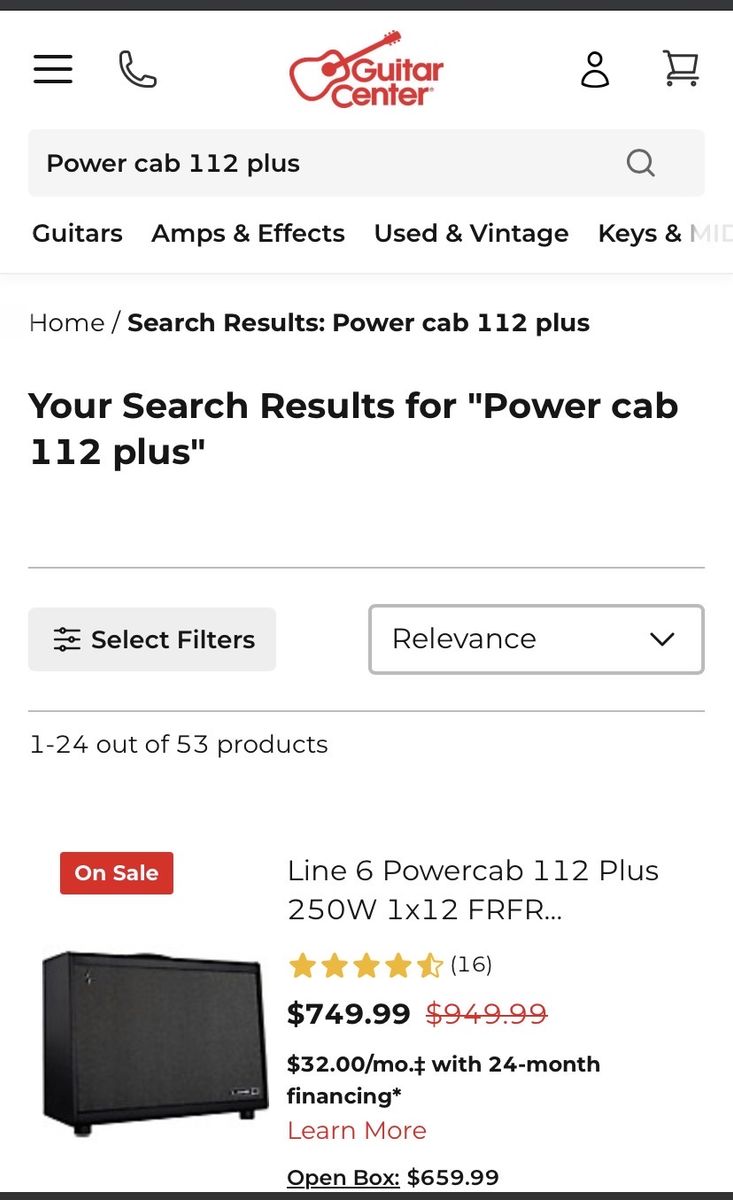
Task: Open Select Filters panel
Action: [152, 639]
